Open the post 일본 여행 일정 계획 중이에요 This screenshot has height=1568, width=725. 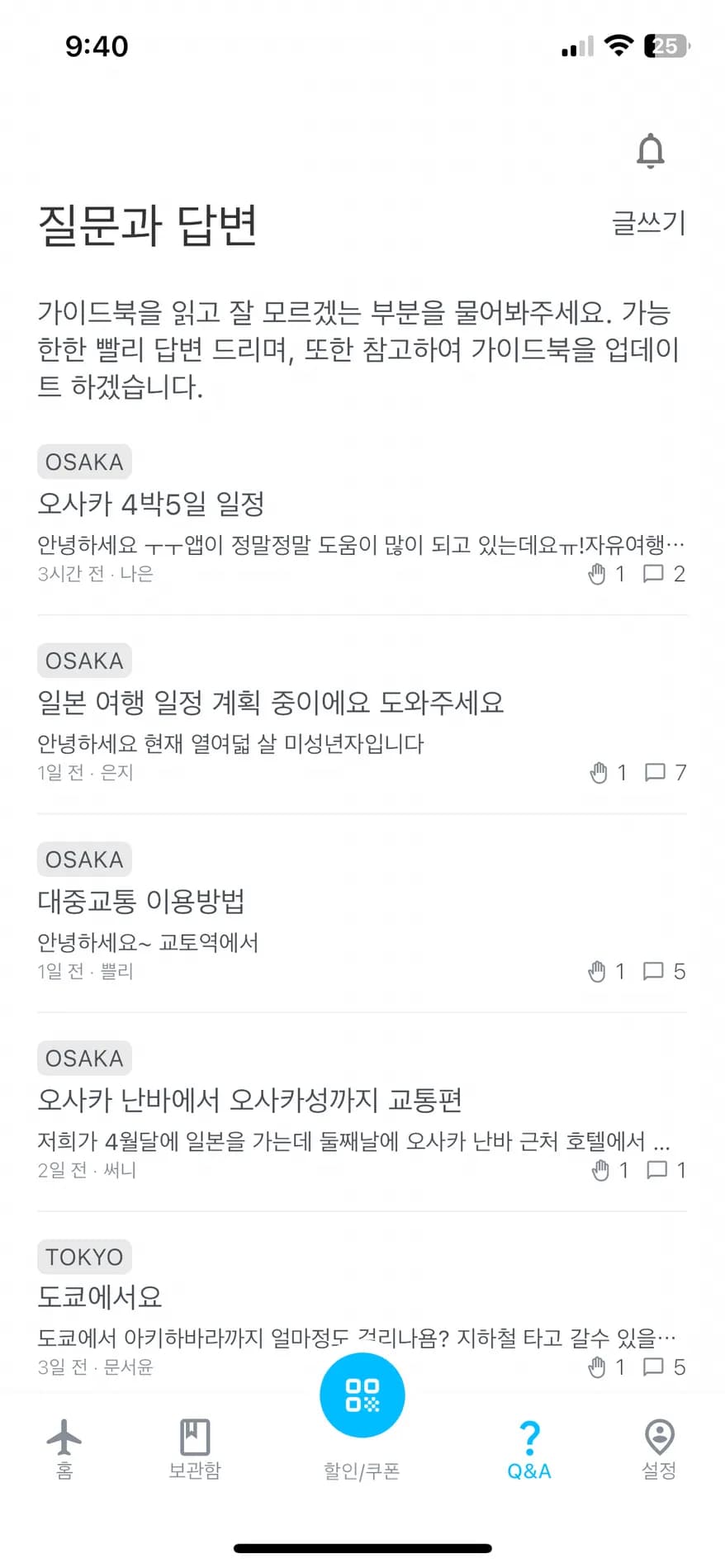click(362, 714)
